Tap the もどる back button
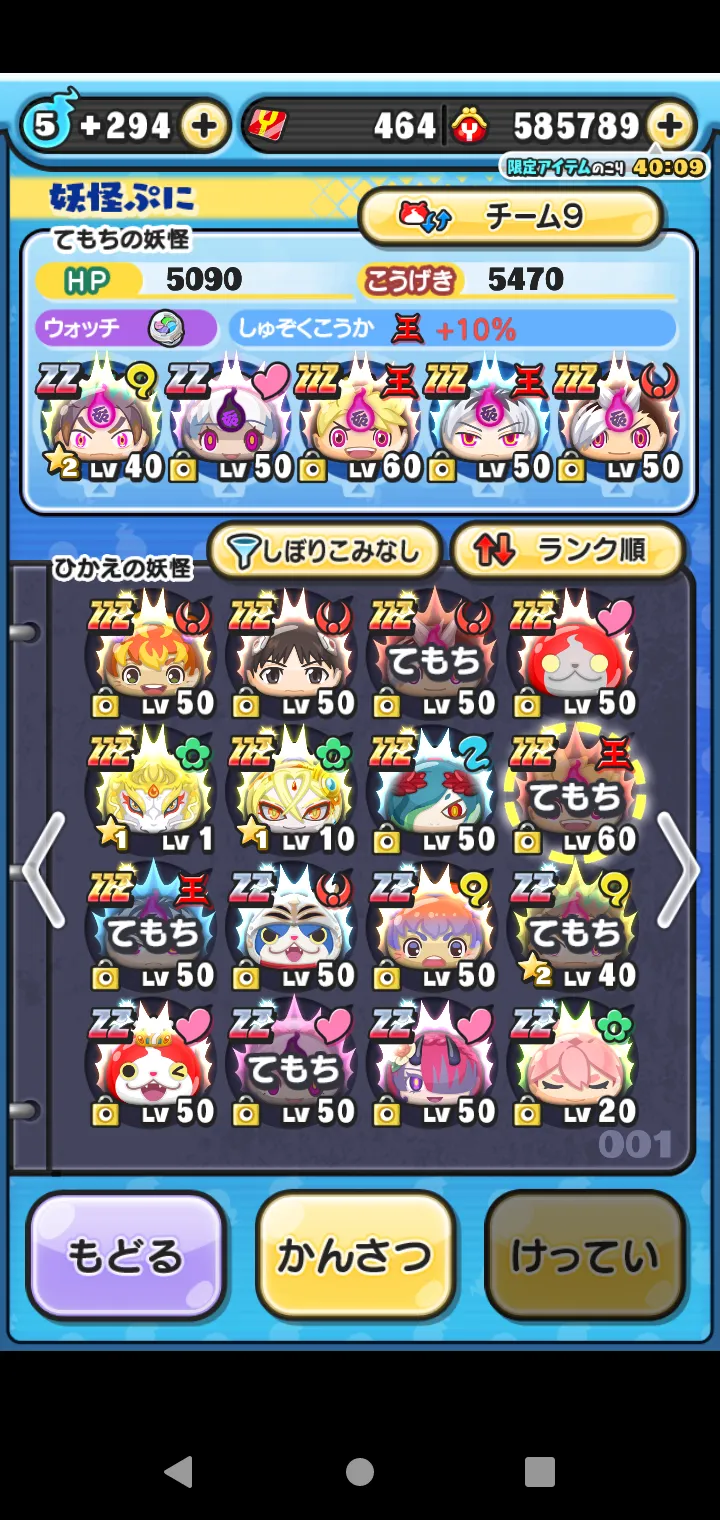 [x=127, y=1256]
